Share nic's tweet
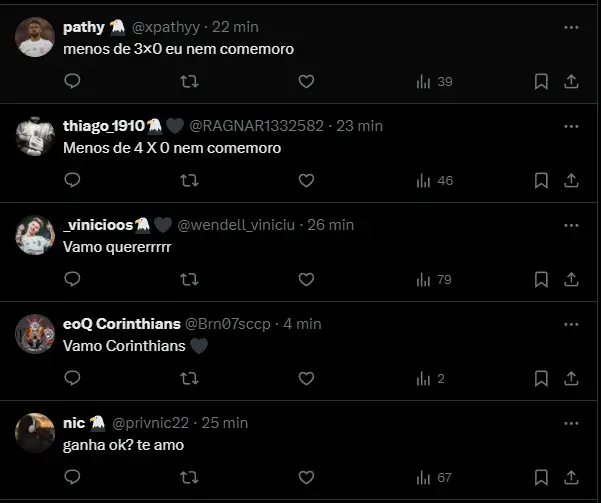The width and height of the screenshot is (601, 503). click(571, 477)
